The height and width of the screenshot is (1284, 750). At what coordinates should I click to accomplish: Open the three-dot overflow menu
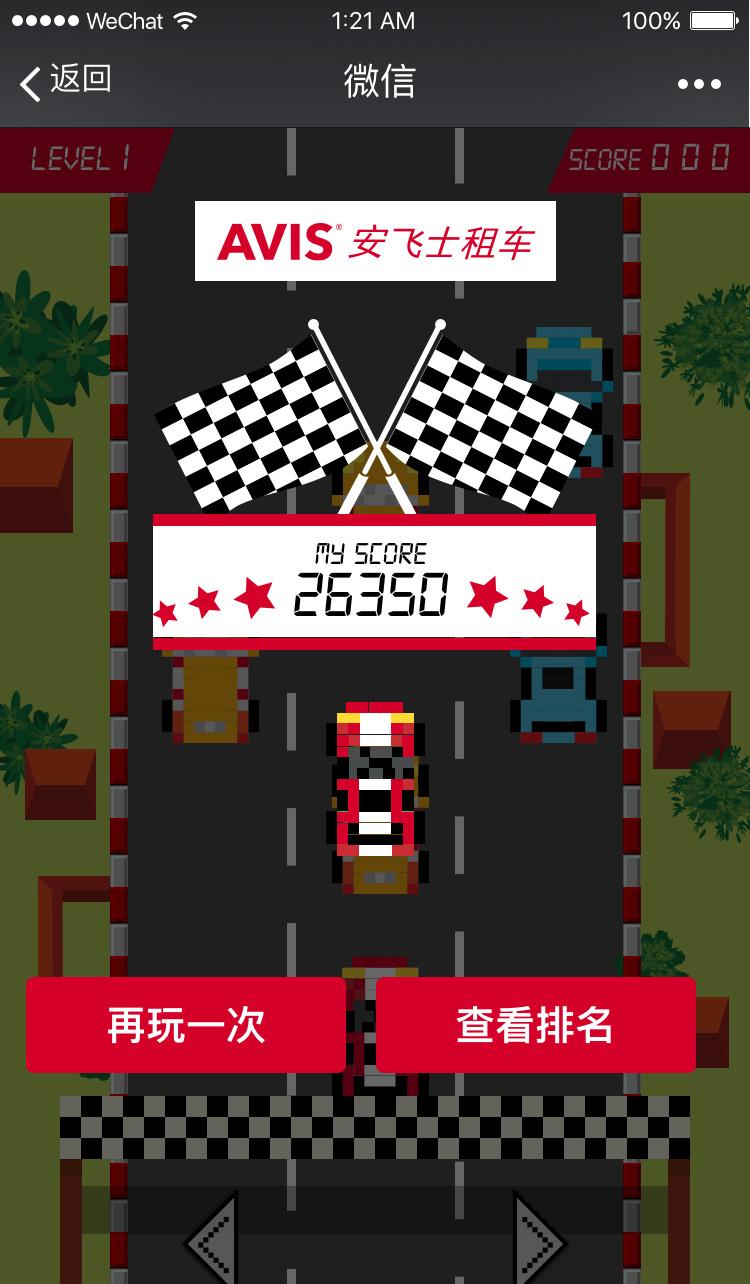698,84
